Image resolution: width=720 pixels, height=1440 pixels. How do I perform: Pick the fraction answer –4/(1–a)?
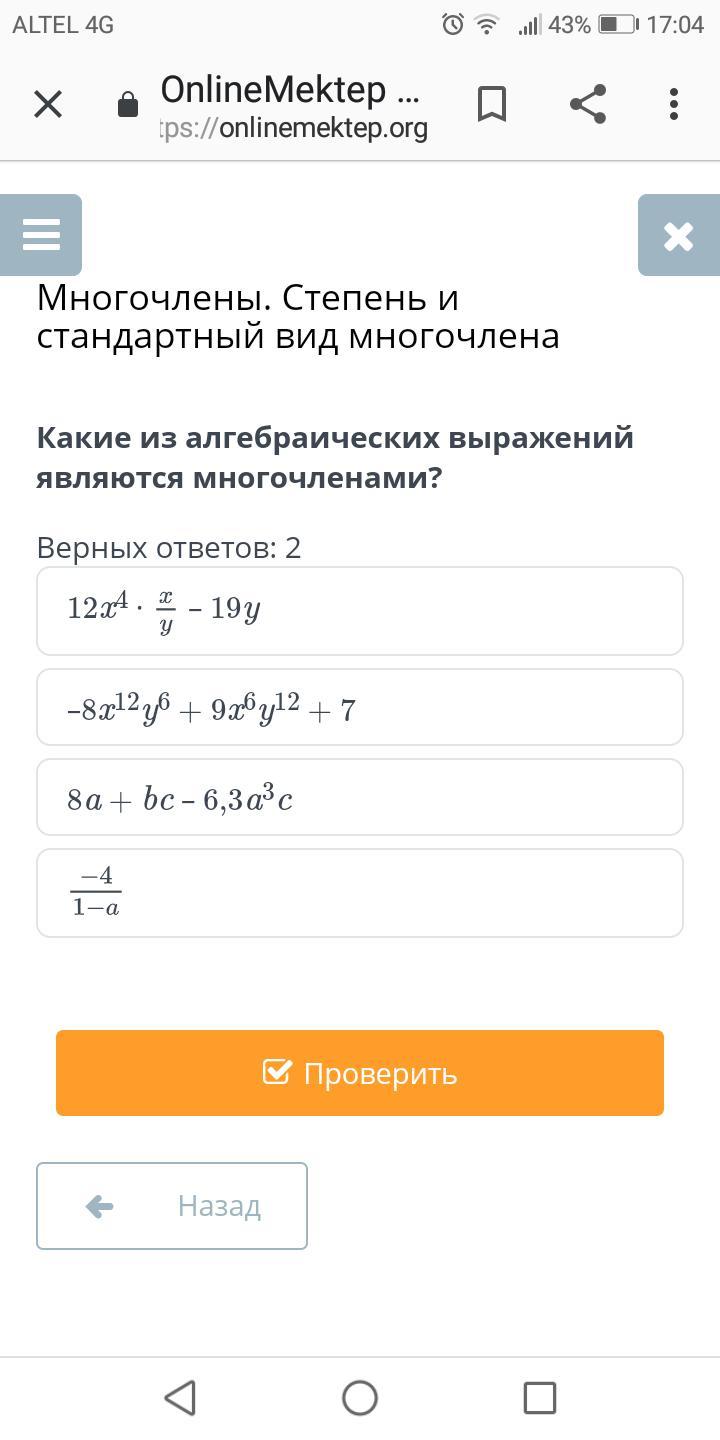(360, 893)
